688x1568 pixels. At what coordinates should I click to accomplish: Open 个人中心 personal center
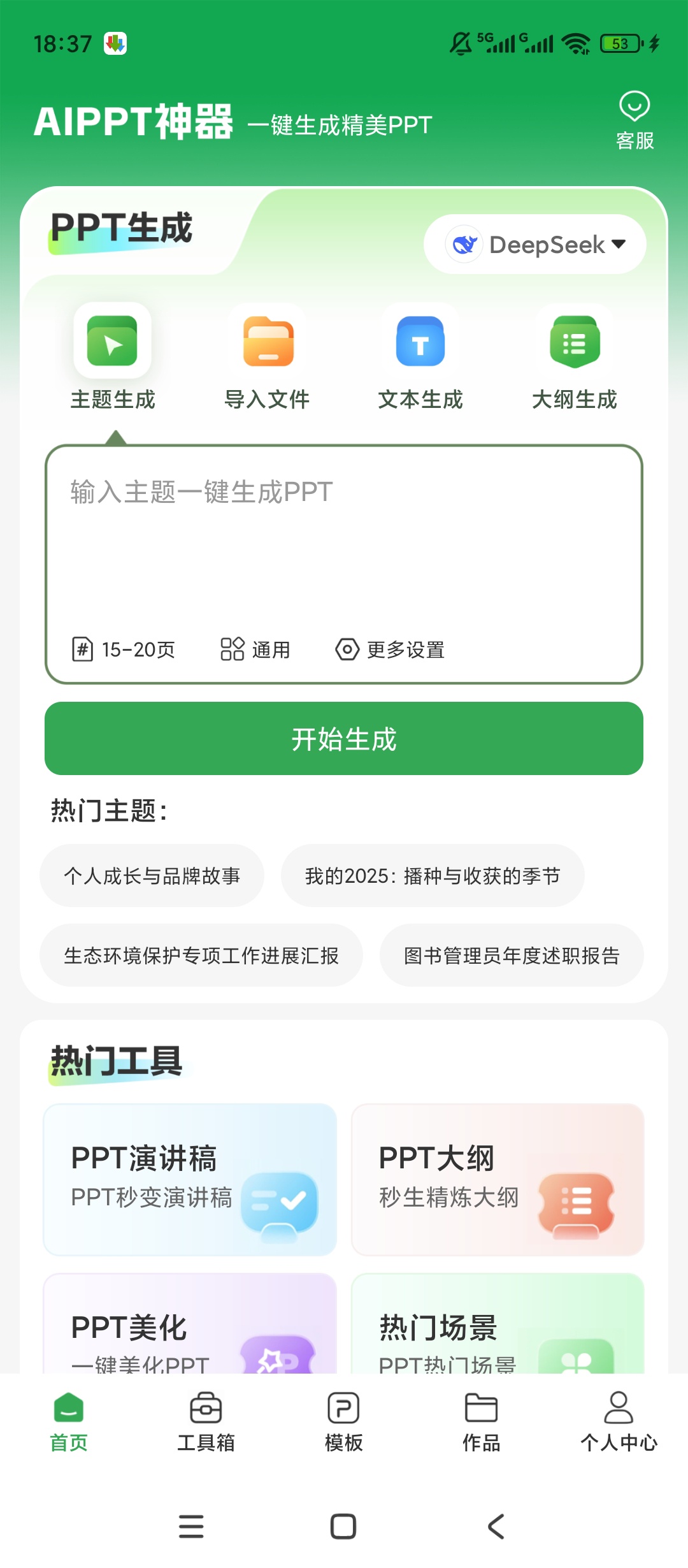coord(617,1421)
